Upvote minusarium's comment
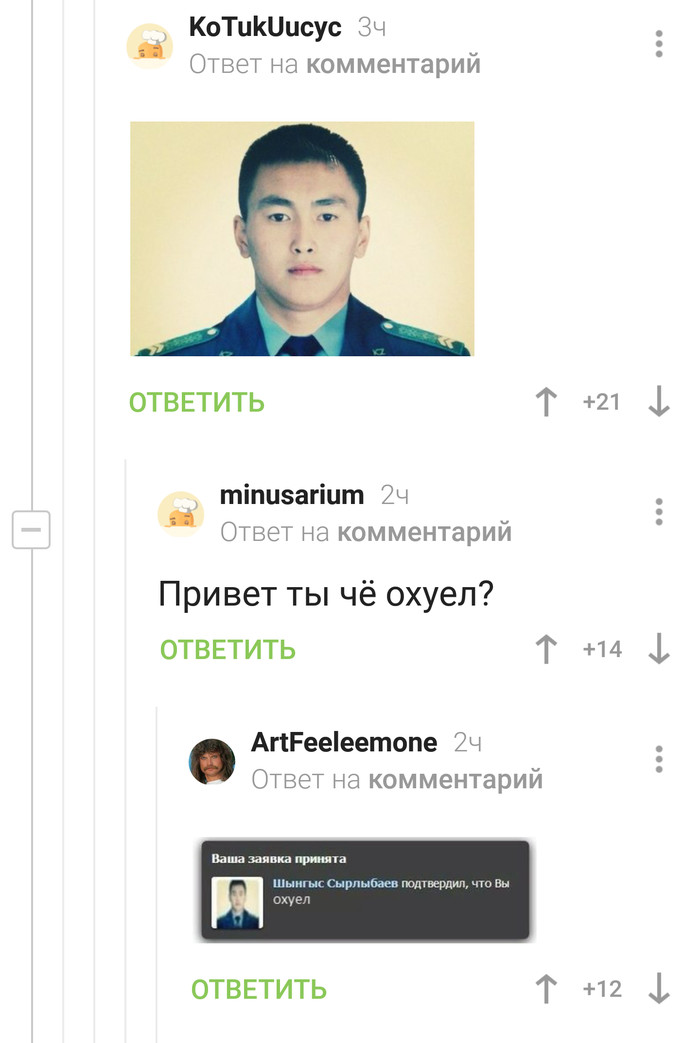 (546, 649)
